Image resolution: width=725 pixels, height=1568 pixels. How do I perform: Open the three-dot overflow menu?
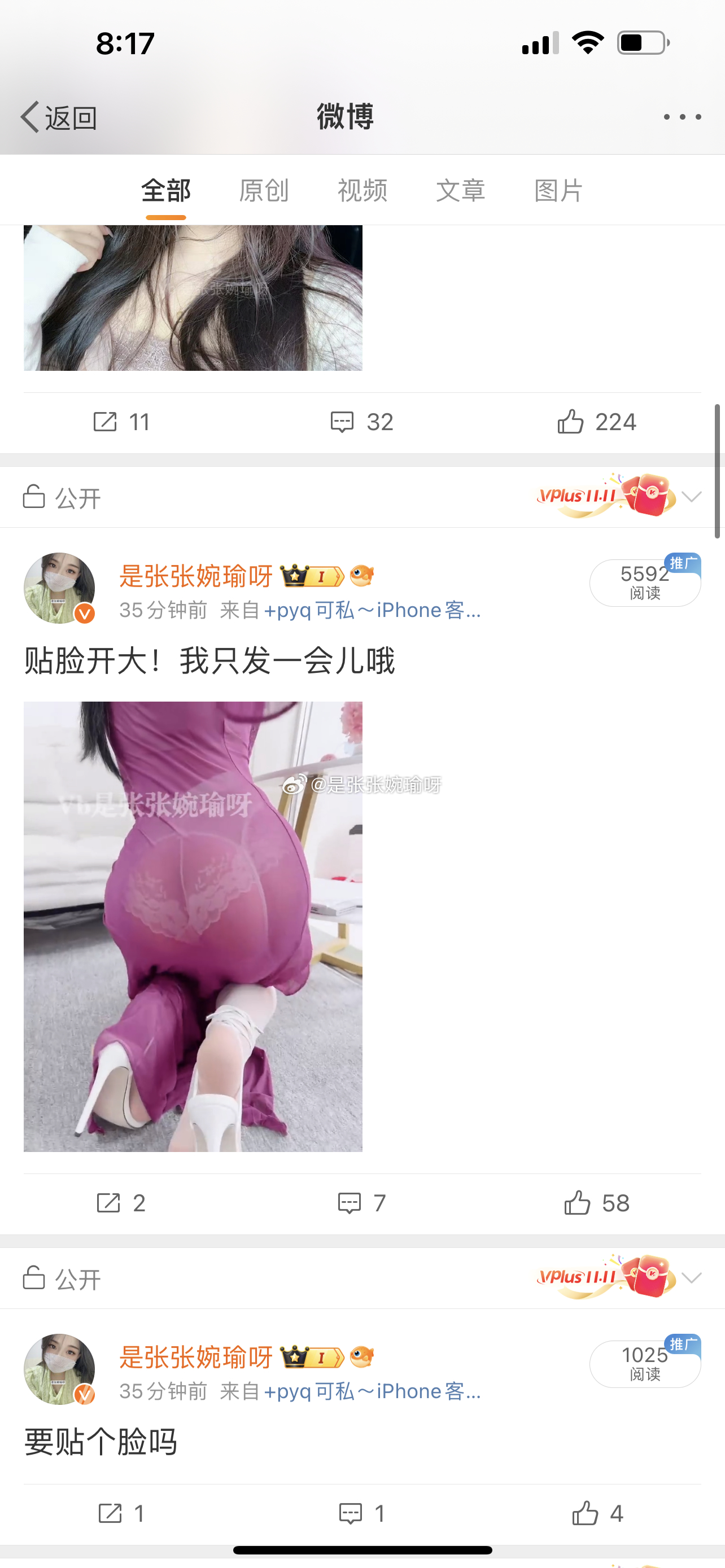click(x=682, y=117)
